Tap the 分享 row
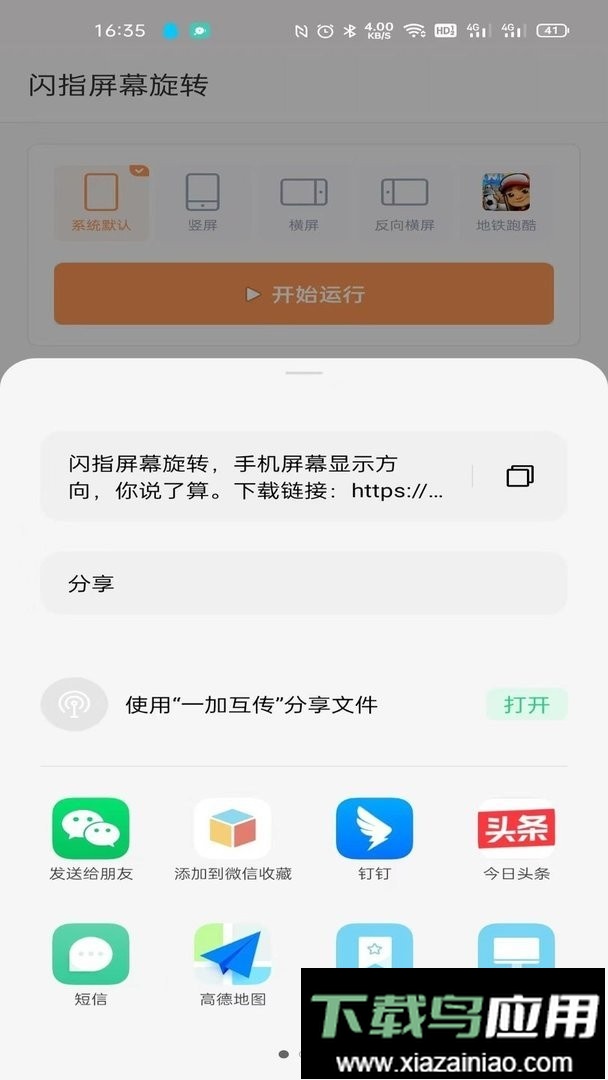 tap(303, 583)
